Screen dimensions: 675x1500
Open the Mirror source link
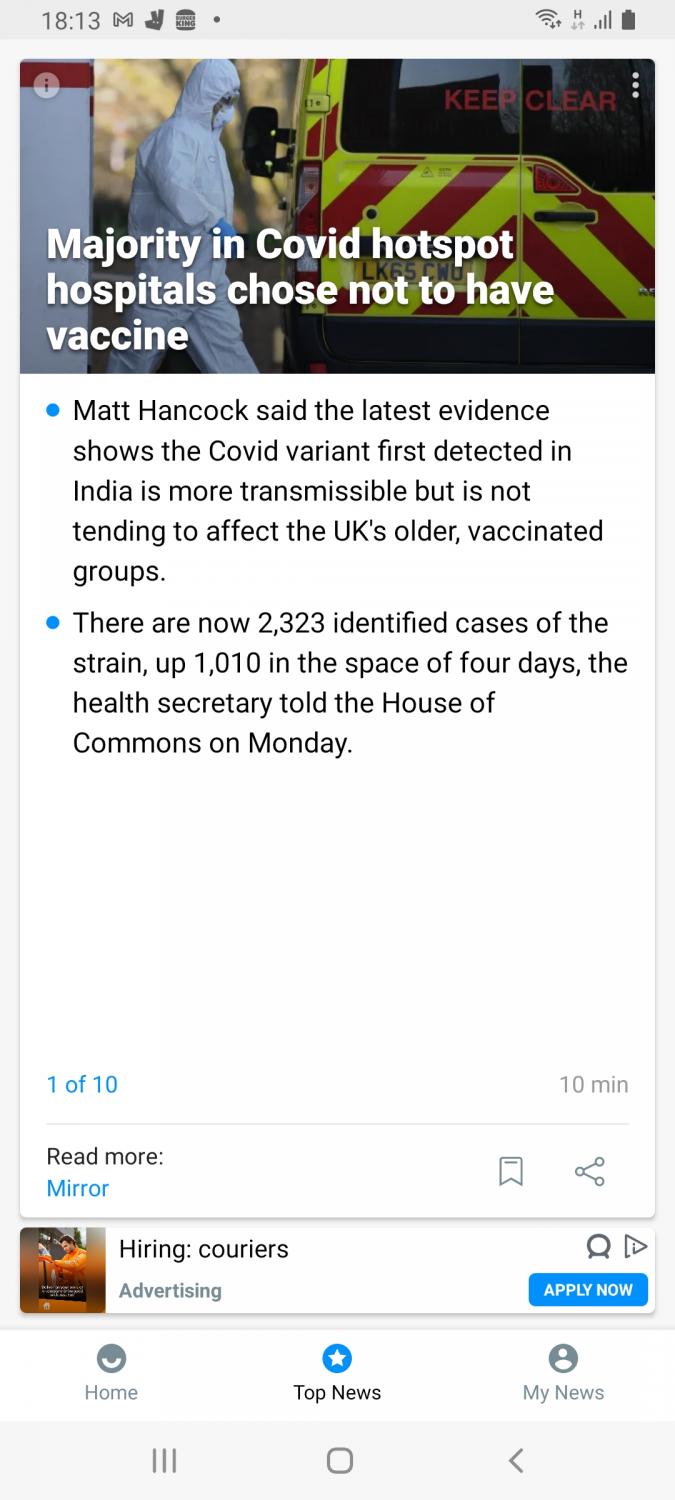pyautogui.click(x=77, y=1188)
